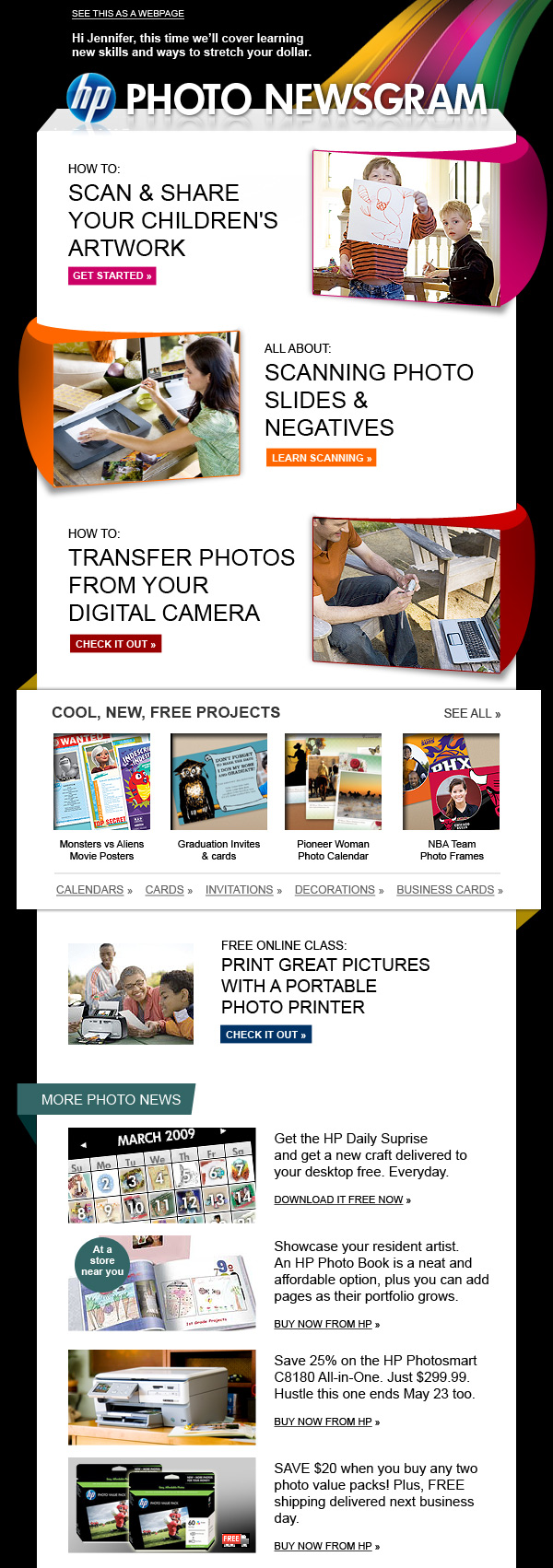Image resolution: width=553 pixels, height=1568 pixels.
Task: Buy photo value packs from HP
Action: (x=323, y=1546)
